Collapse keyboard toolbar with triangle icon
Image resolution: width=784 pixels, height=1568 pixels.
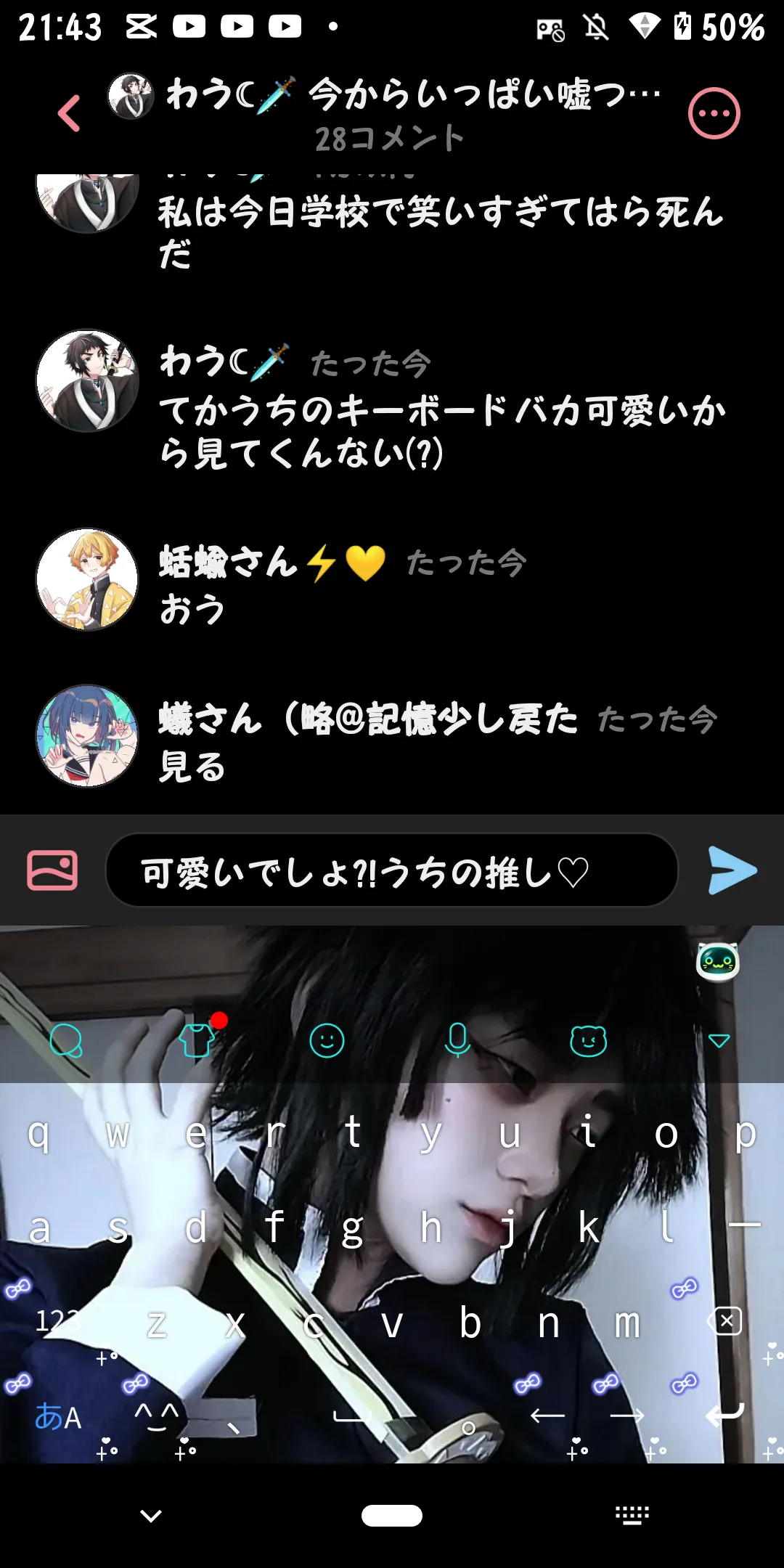tap(719, 1041)
